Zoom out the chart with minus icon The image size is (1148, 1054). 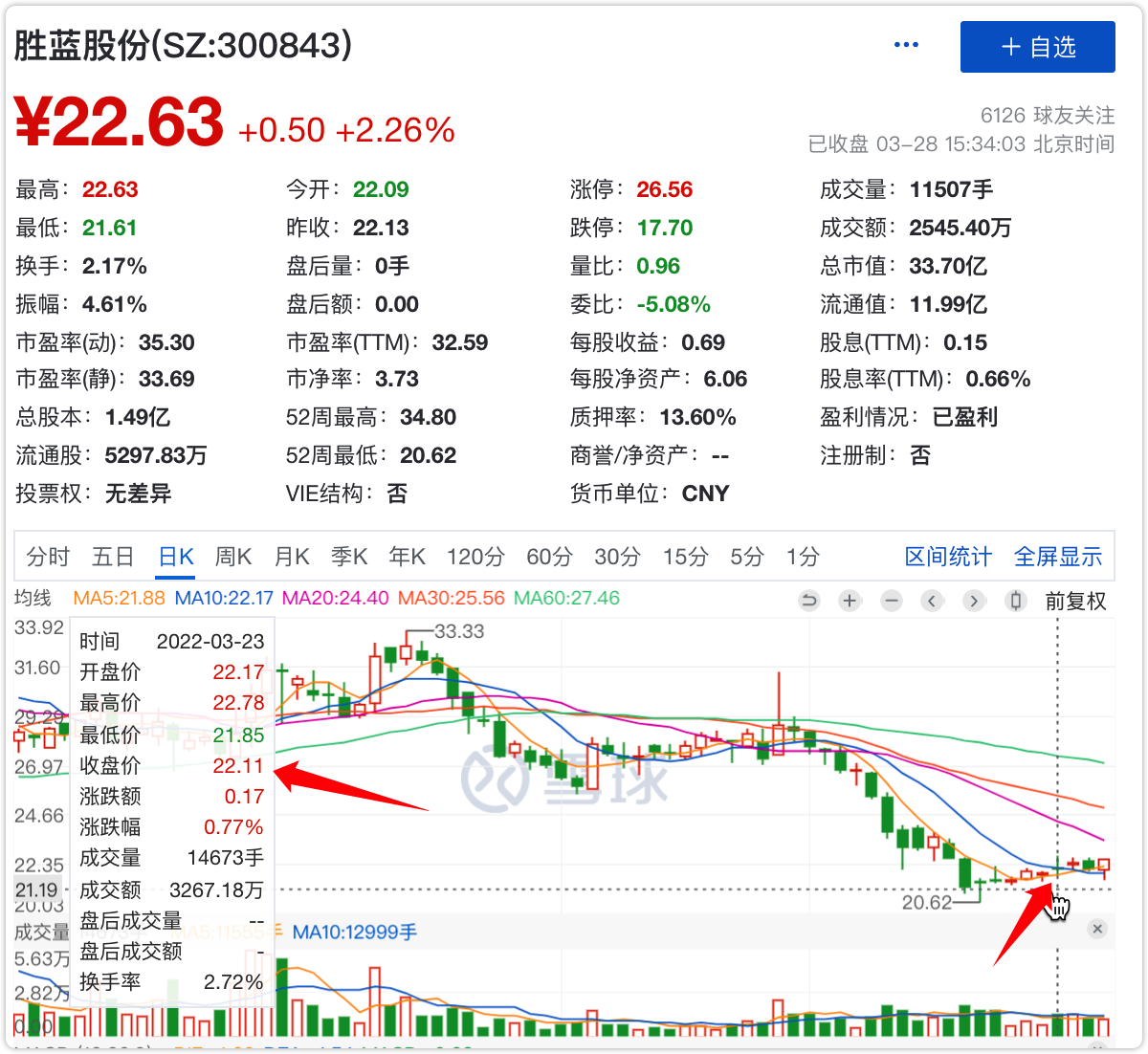[891, 601]
